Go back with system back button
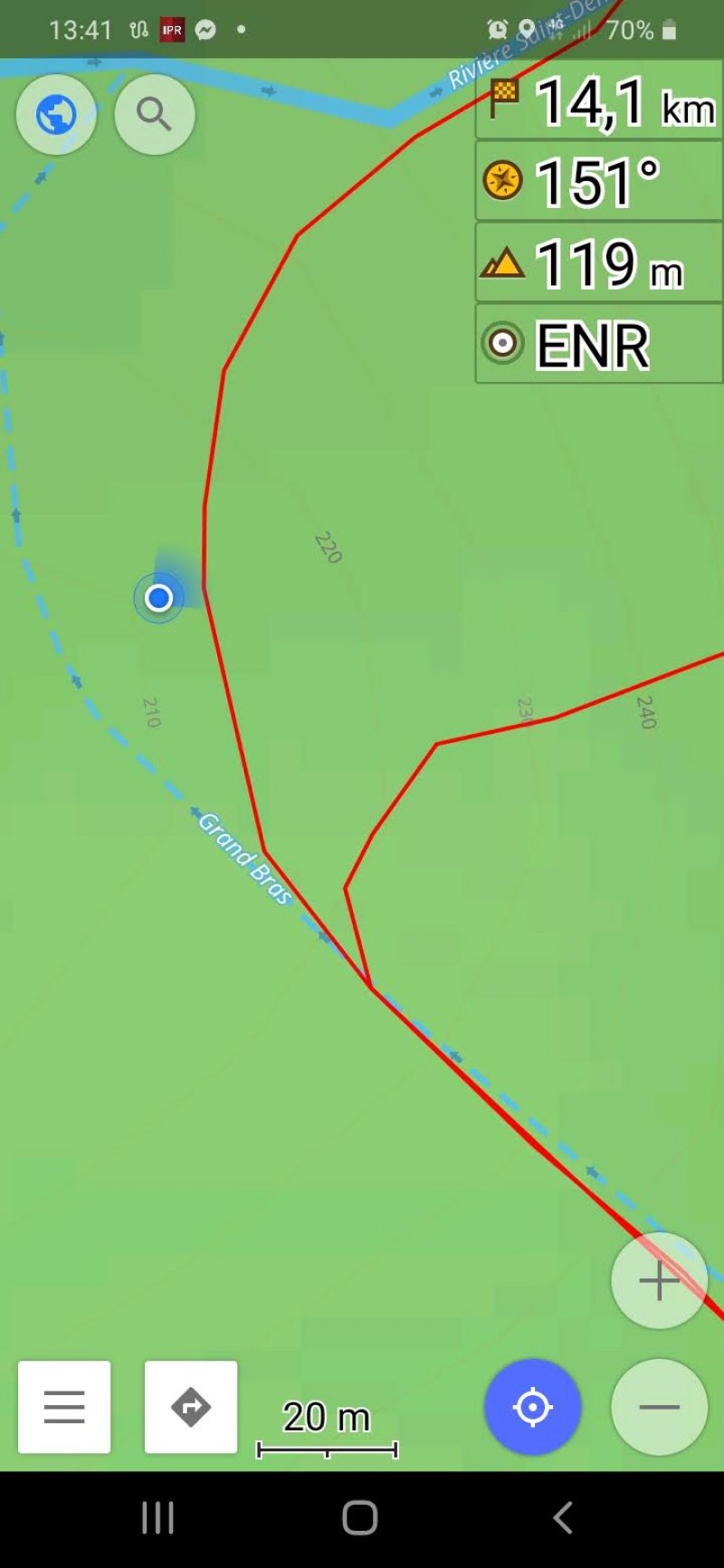 [563, 1517]
